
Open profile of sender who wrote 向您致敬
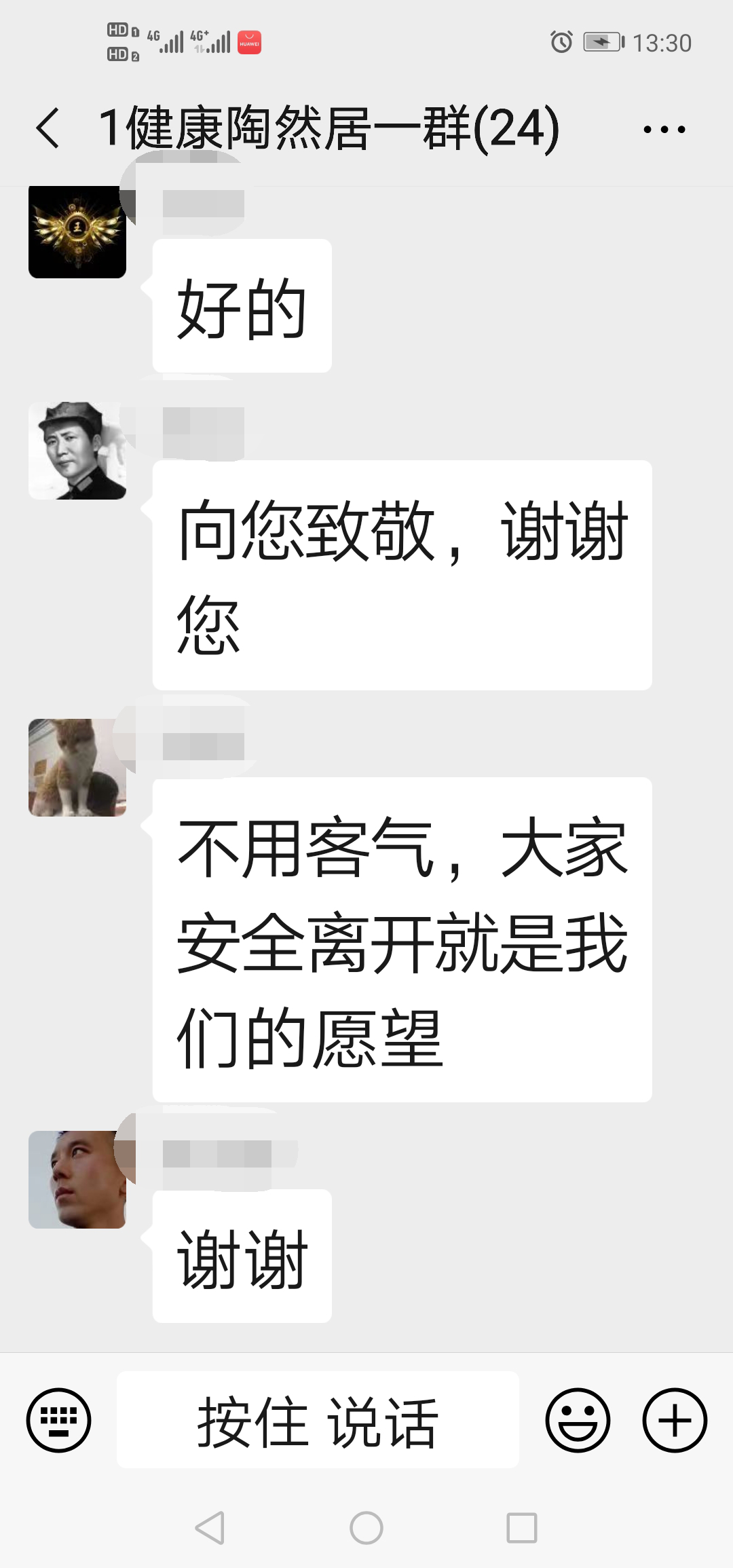[77, 451]
